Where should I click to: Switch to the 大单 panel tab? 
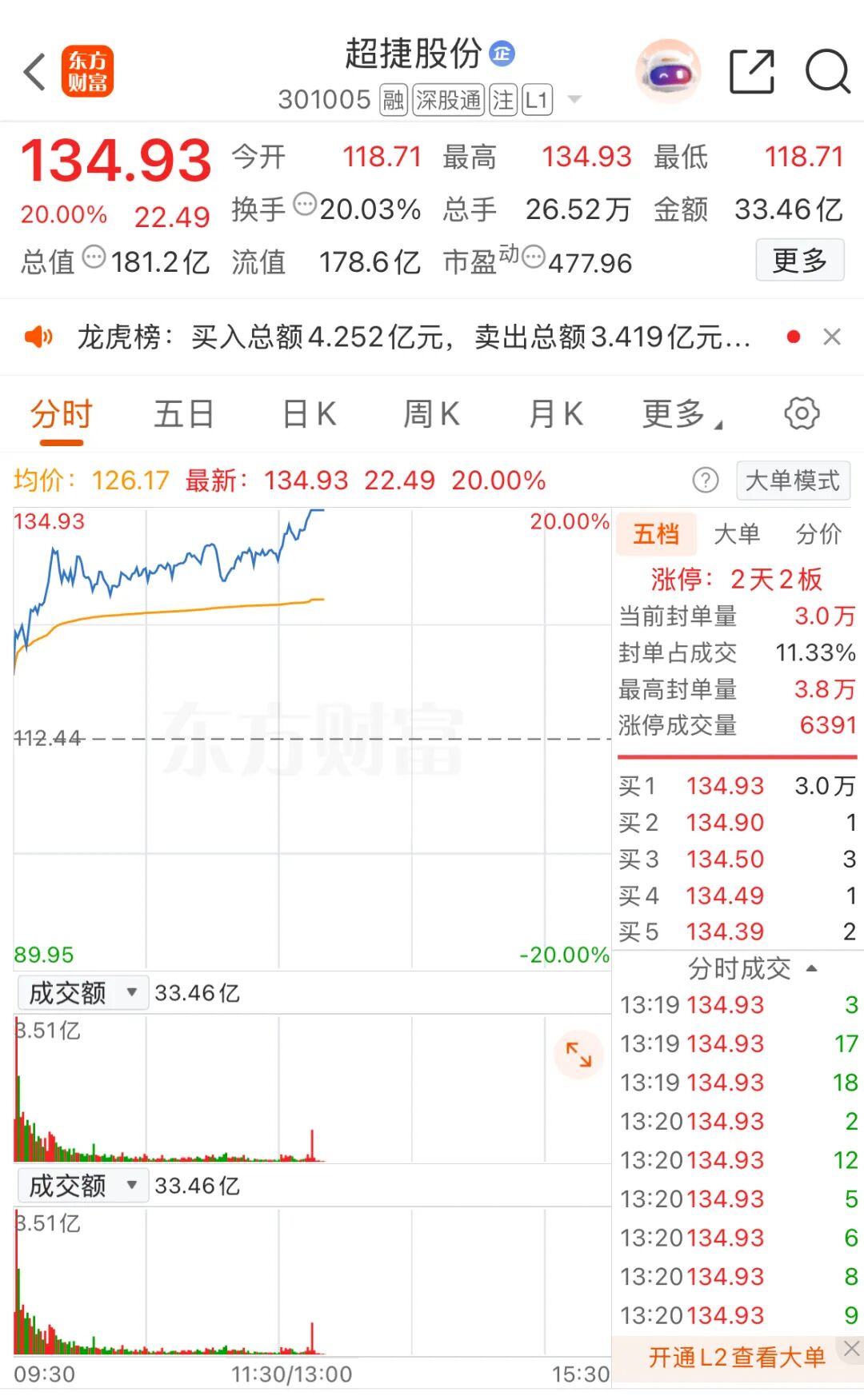click(x=737, y=533)
